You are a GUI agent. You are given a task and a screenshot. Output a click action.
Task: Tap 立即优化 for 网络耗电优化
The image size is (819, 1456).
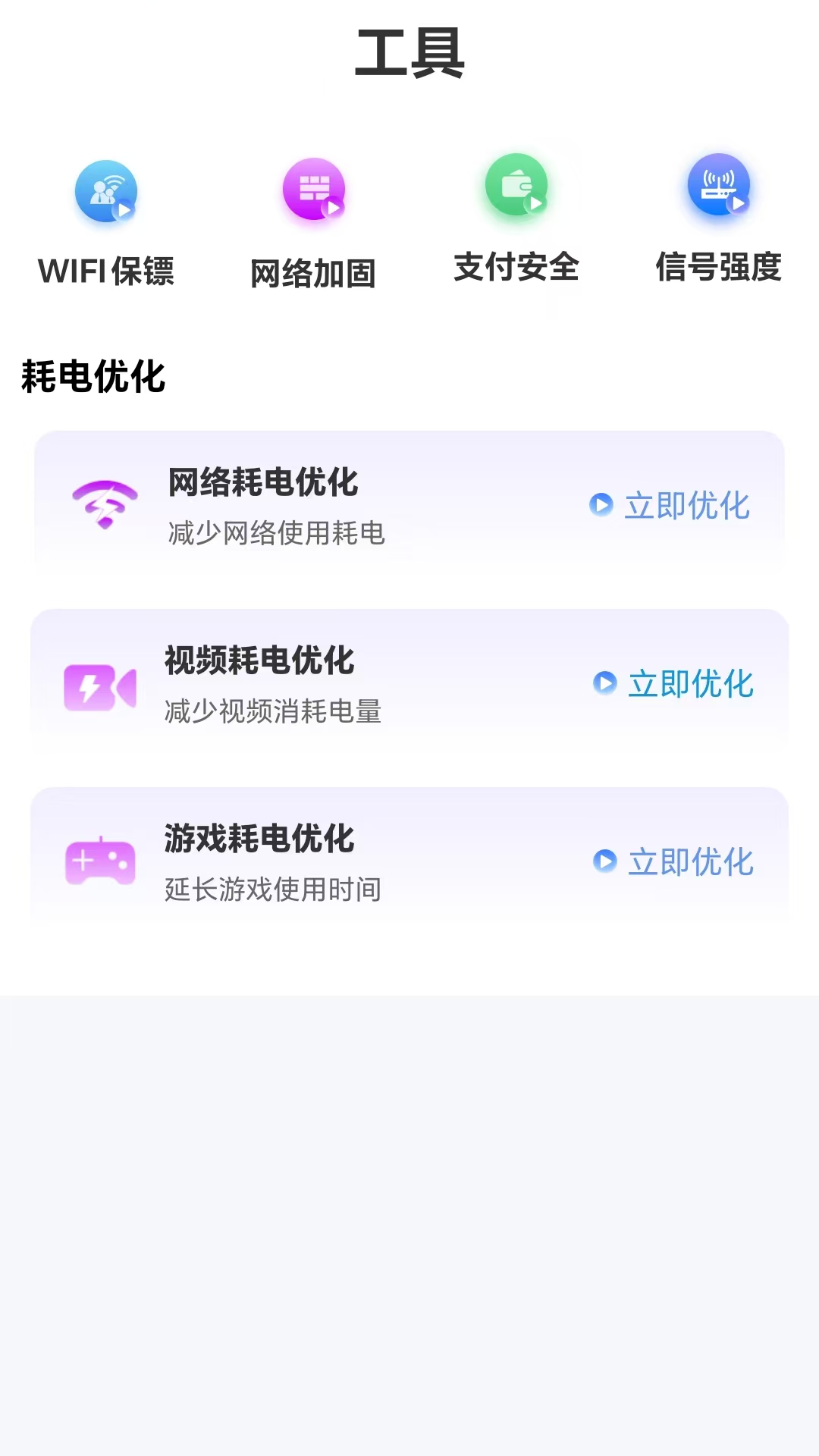pos(670,506)
